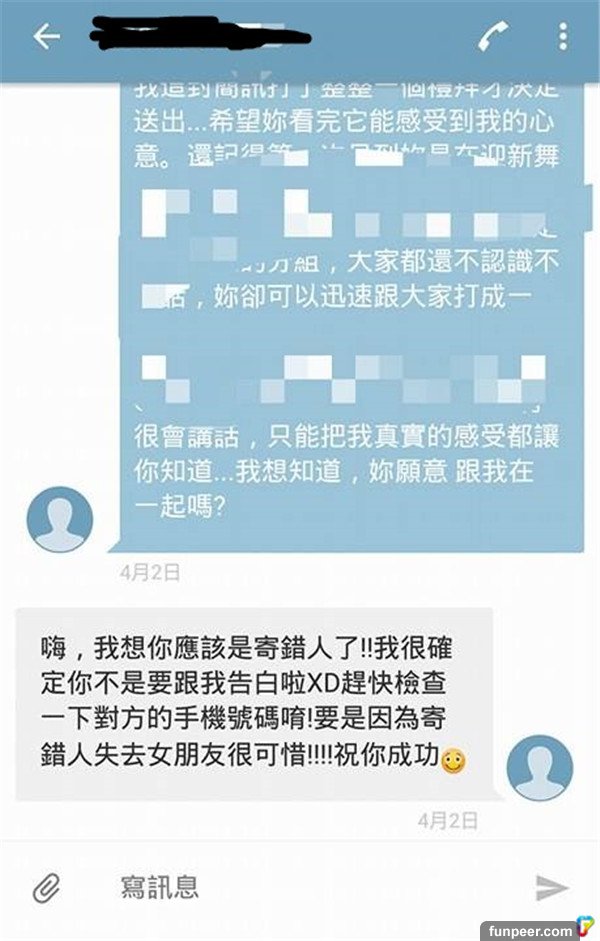Go back using the arrow
Screen dimensions: 600x941
(x=47, y=37)
